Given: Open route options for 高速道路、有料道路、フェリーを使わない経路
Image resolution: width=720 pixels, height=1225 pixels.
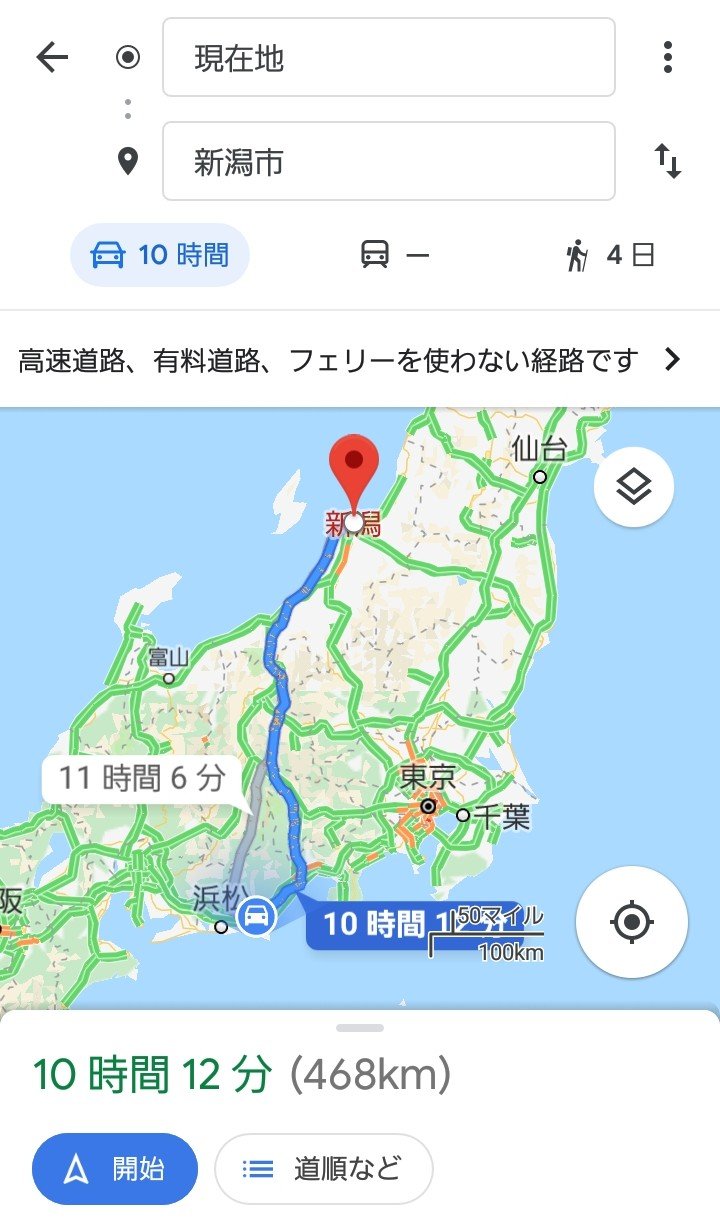Looking at the screenshot, I should click(360, 360).
